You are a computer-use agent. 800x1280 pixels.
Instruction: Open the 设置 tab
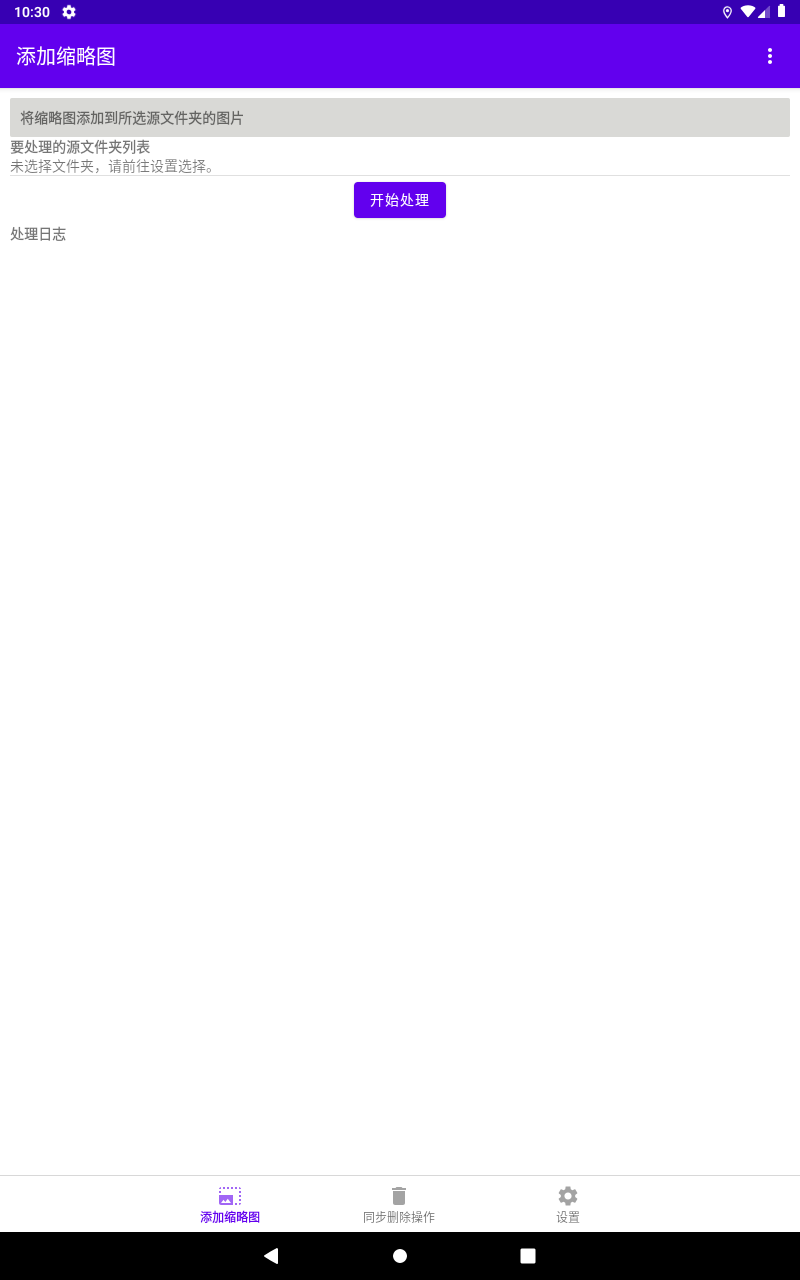click(x=568, y=1204)
